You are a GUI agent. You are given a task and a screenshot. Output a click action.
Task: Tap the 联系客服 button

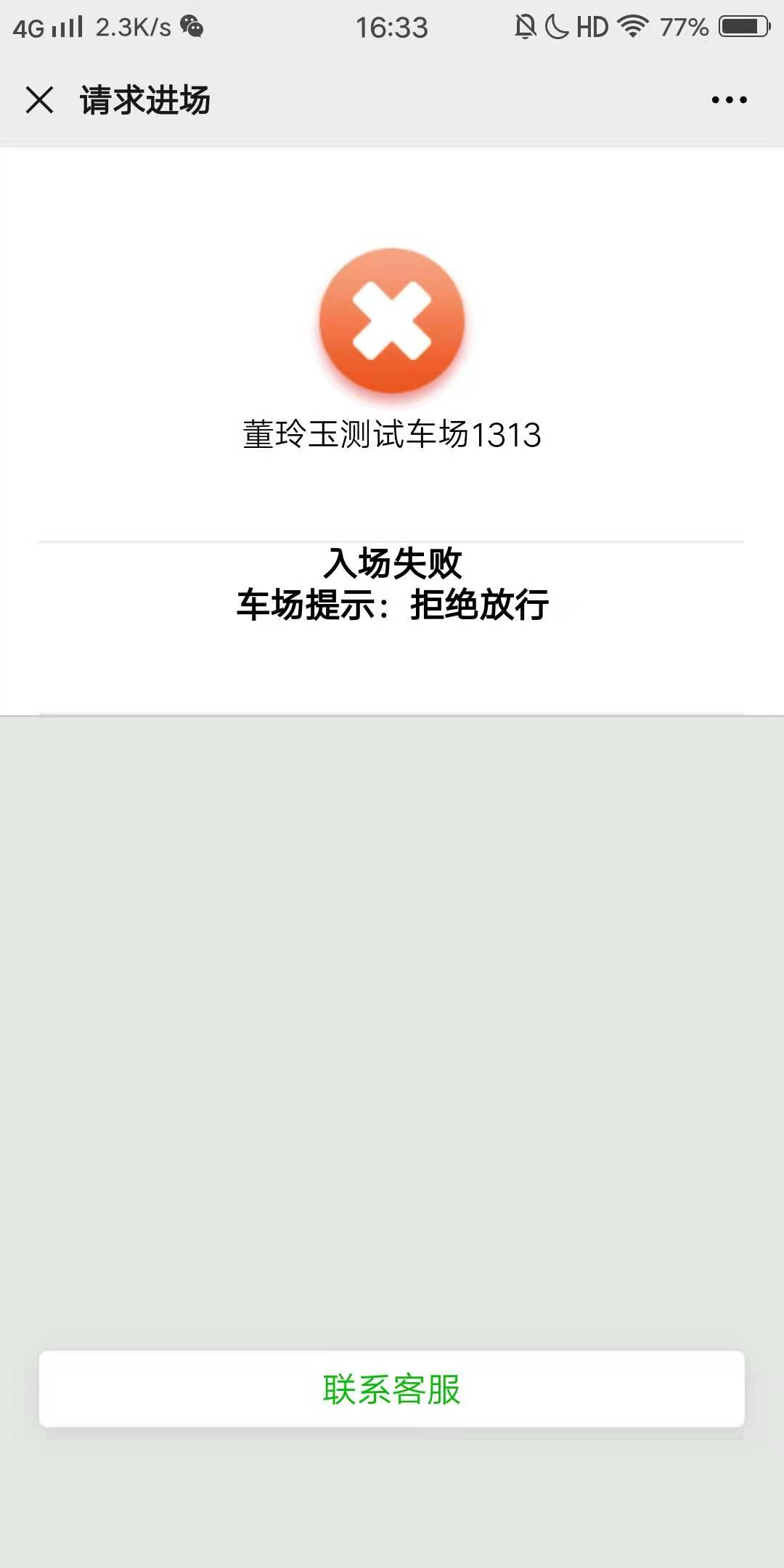[392, 1389]
